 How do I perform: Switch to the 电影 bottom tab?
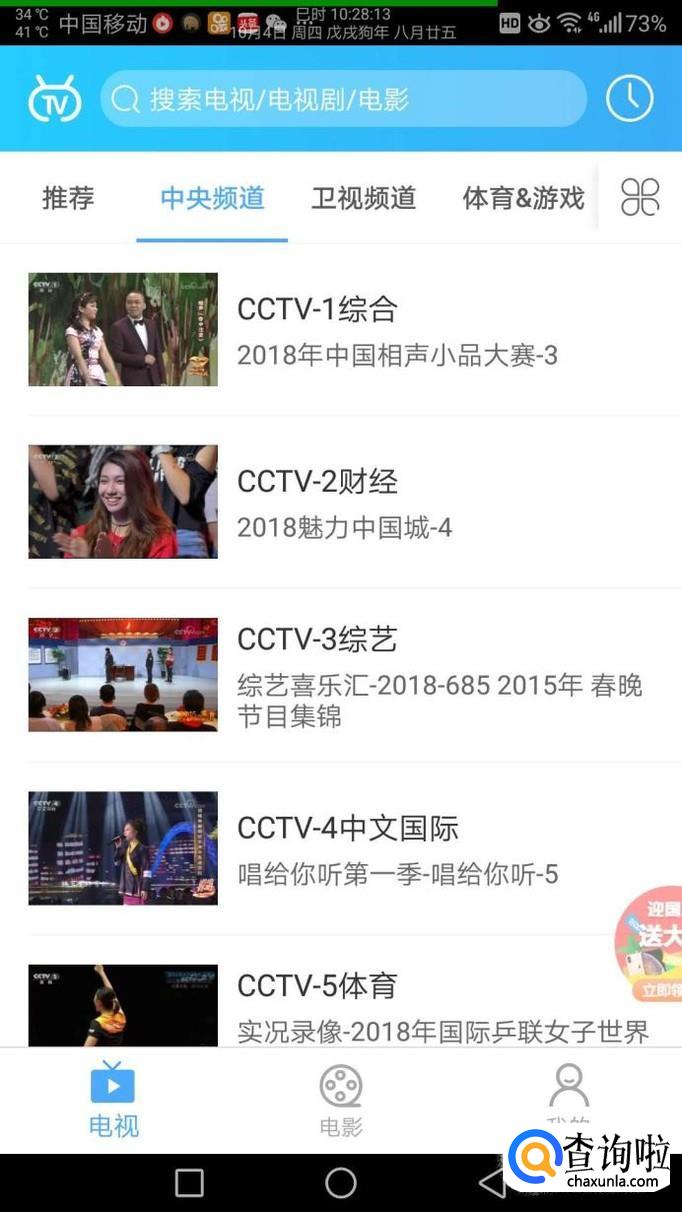click(x=340, y=1099)
